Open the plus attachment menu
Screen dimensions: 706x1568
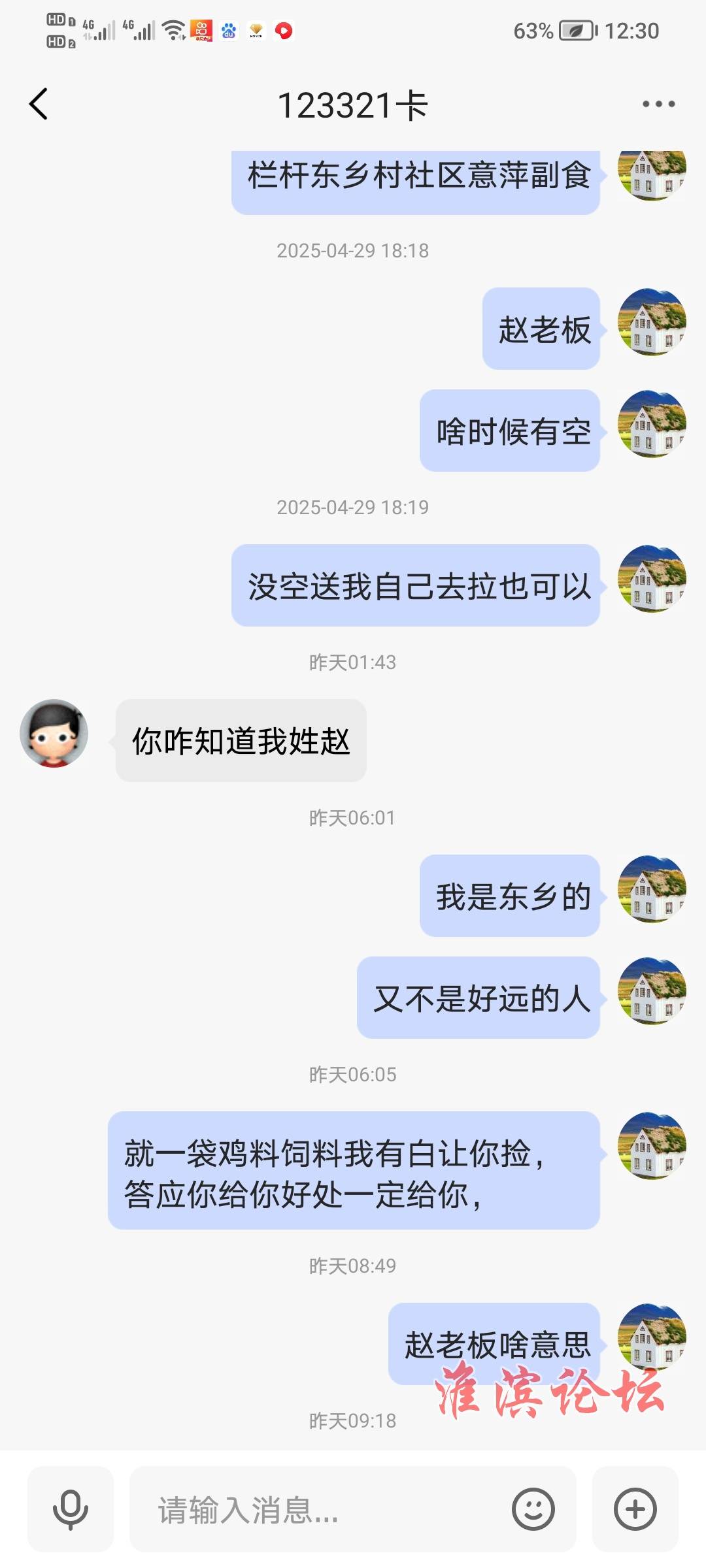coord(635,1509)
